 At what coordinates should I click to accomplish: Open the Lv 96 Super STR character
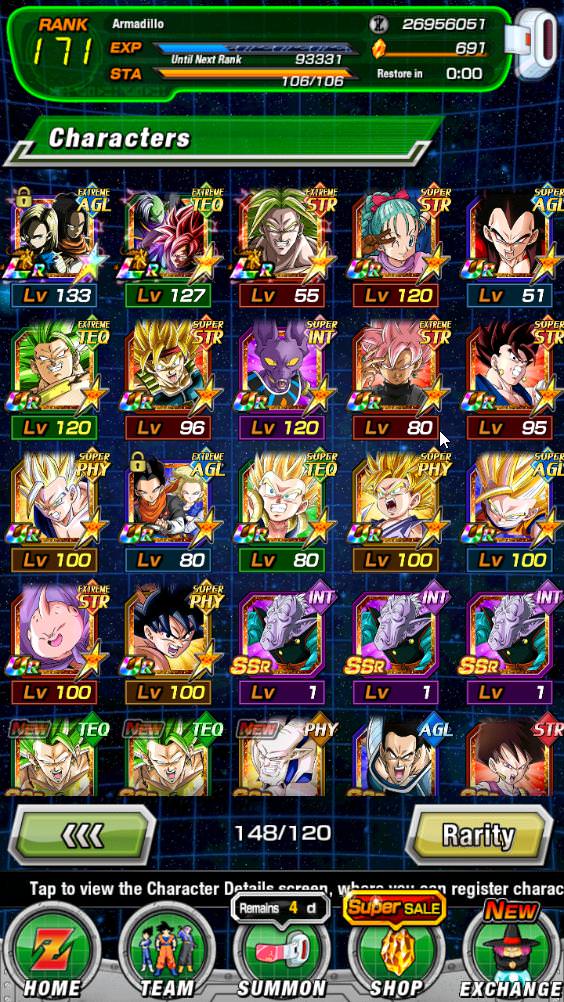point(168,380)
